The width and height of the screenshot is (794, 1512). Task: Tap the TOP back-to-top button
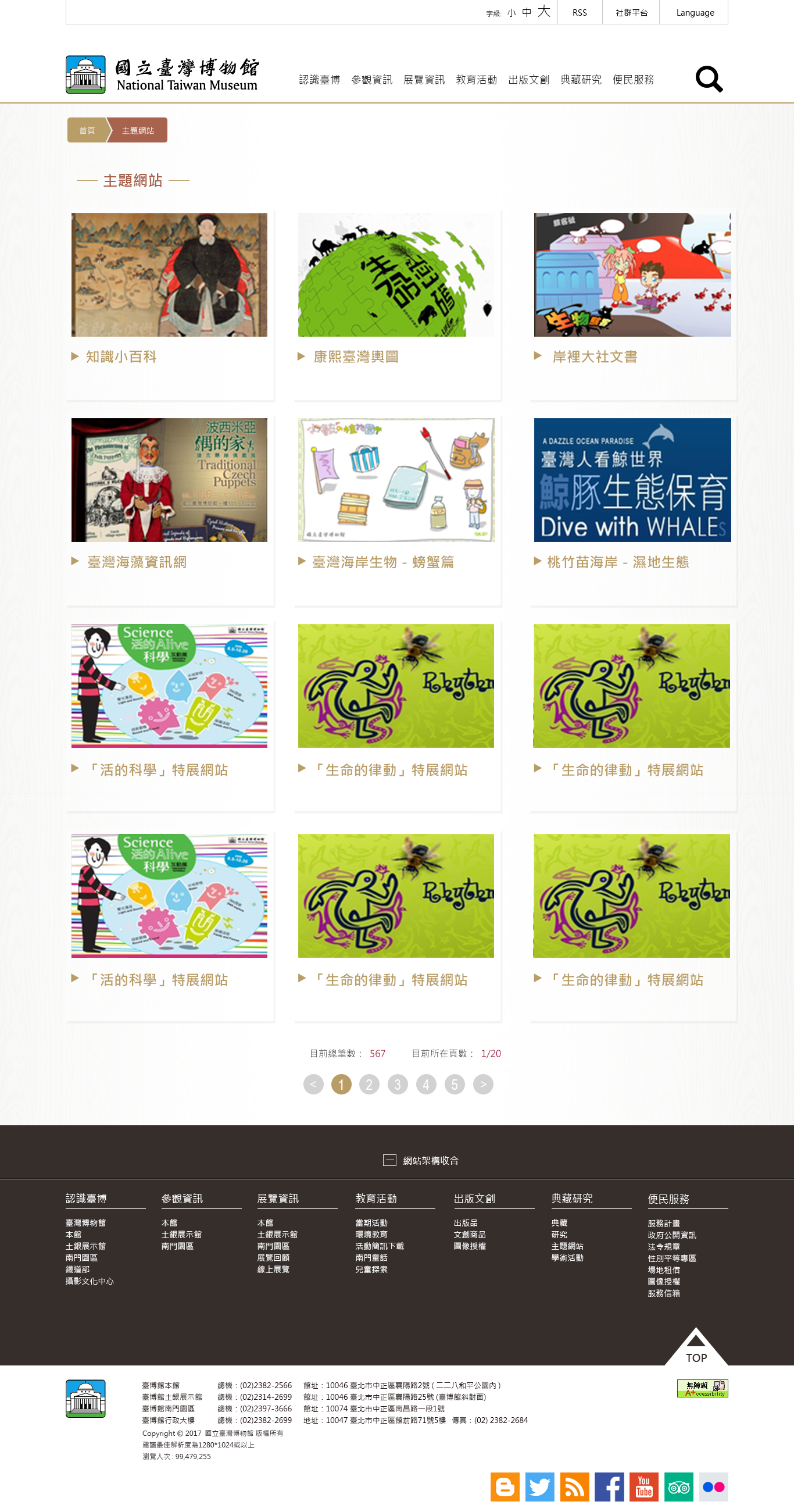coord(696,1347)
